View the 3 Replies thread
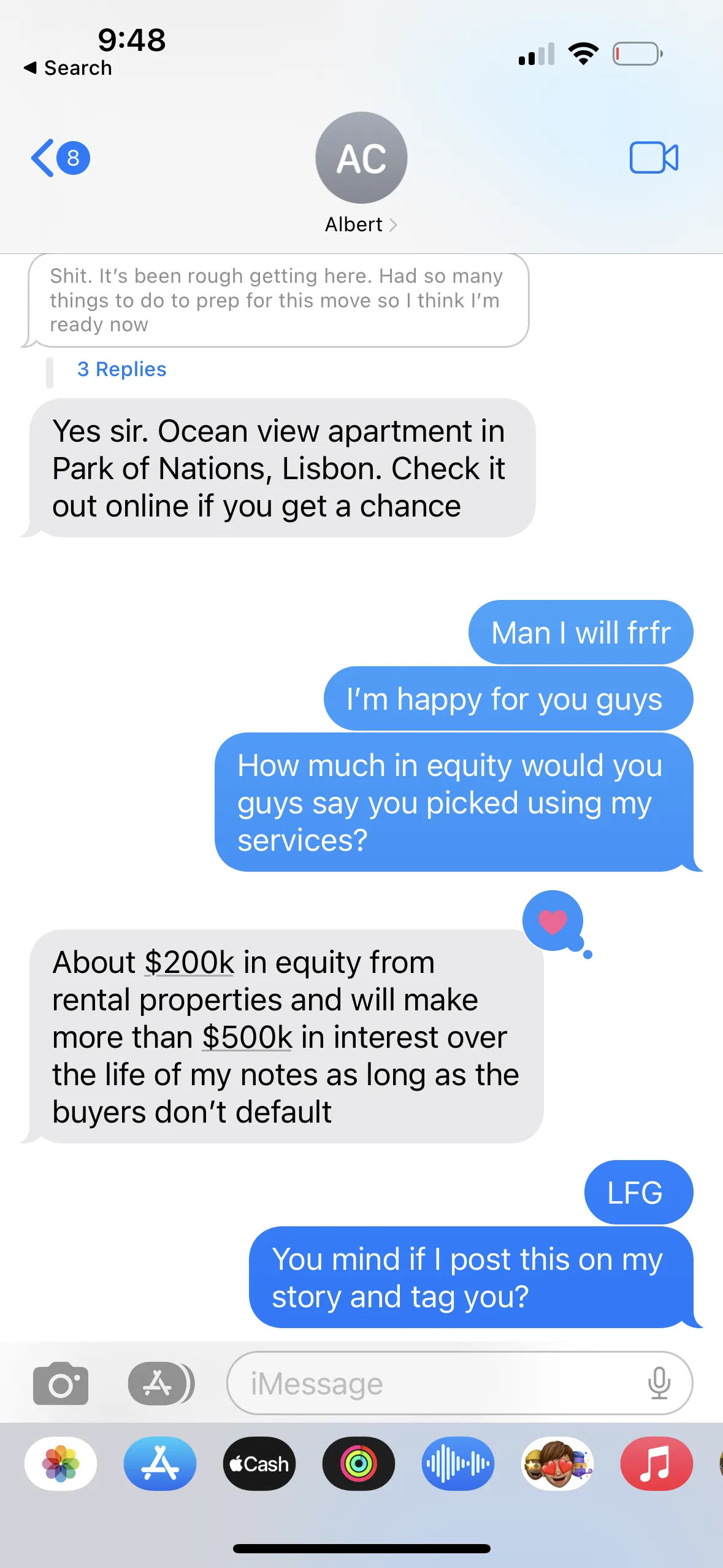 121,369
